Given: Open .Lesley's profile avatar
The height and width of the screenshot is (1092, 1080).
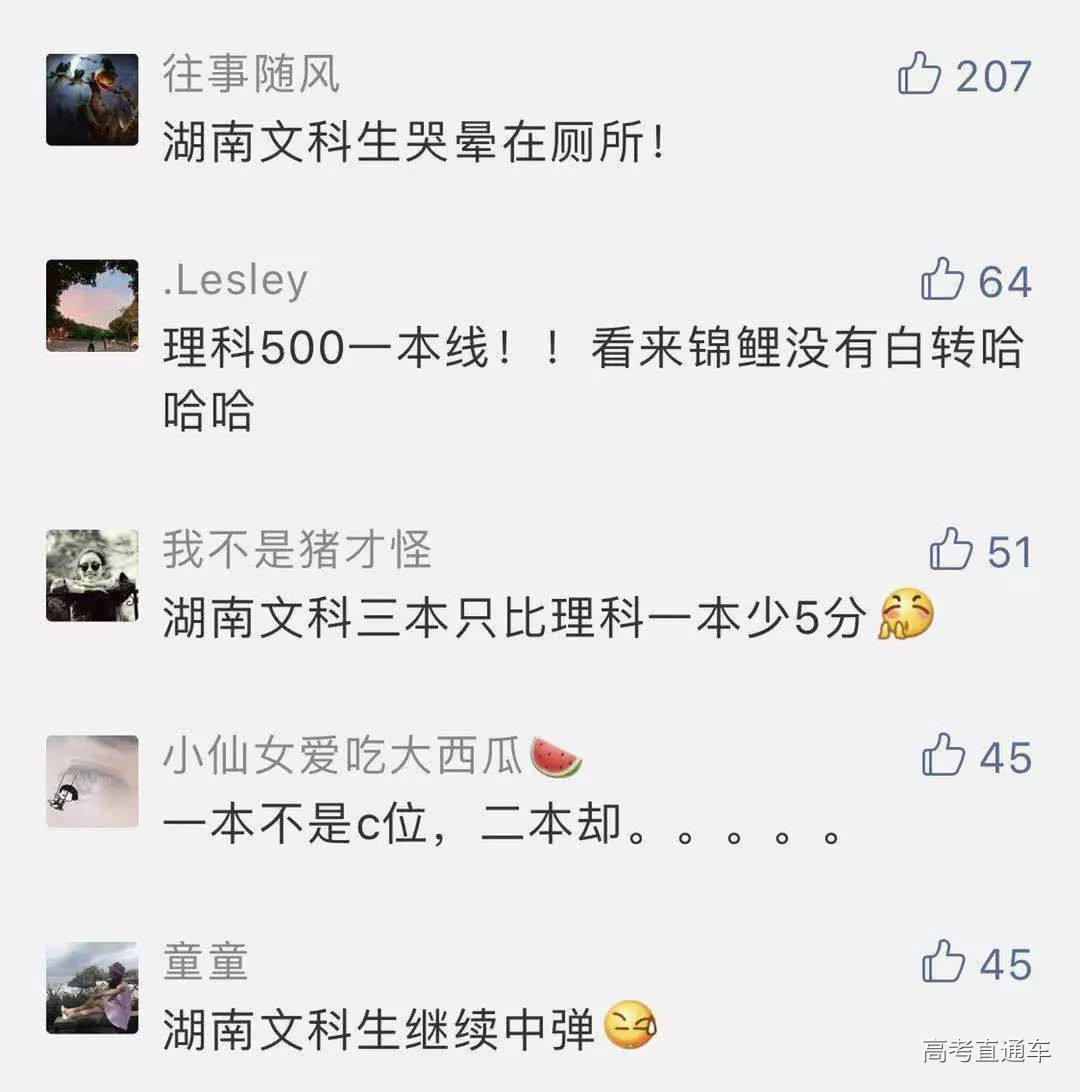Looking at the screenshot, I should (x=92, y=306).
